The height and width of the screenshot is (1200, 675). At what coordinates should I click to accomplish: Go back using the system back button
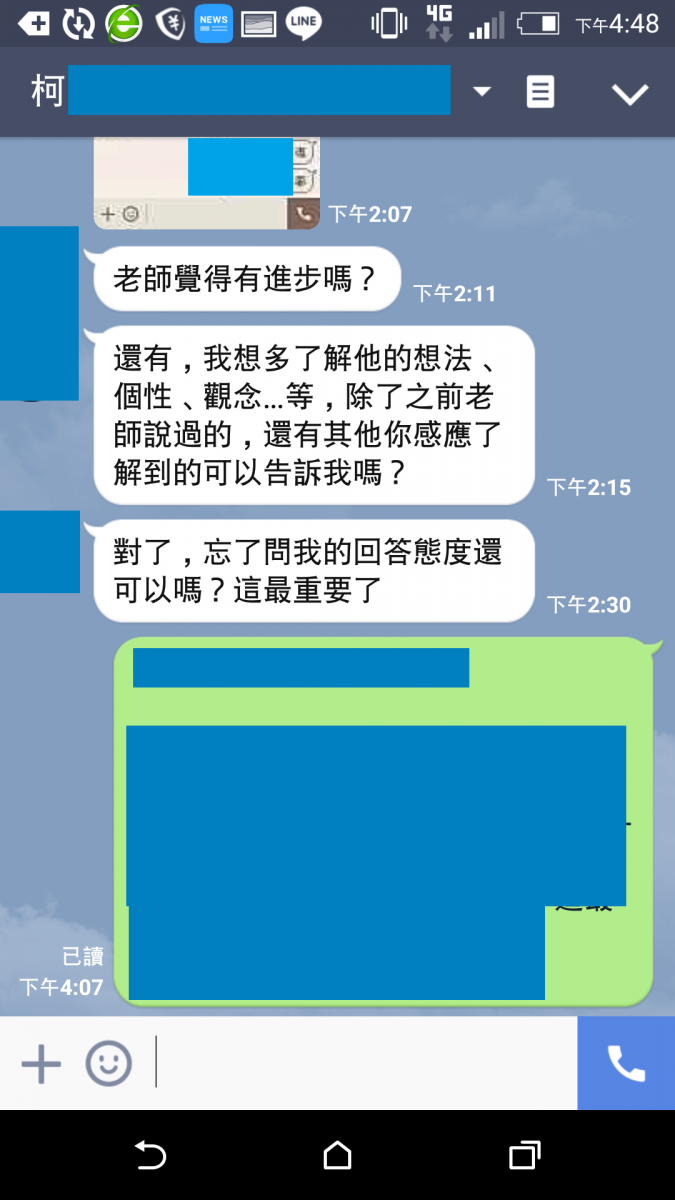pos(150,1156)
